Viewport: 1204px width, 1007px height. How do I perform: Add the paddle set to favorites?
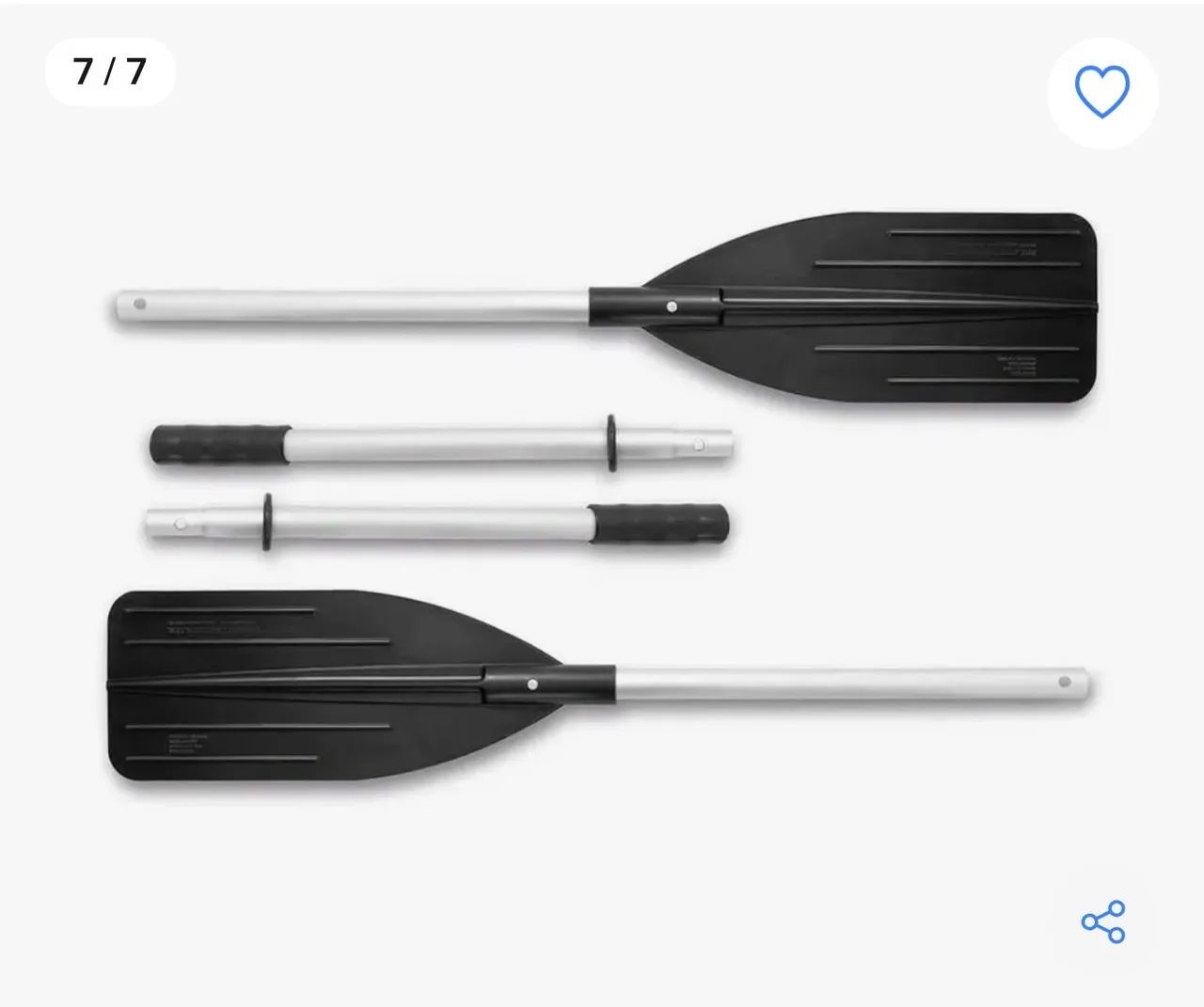tap(1101, 92)
